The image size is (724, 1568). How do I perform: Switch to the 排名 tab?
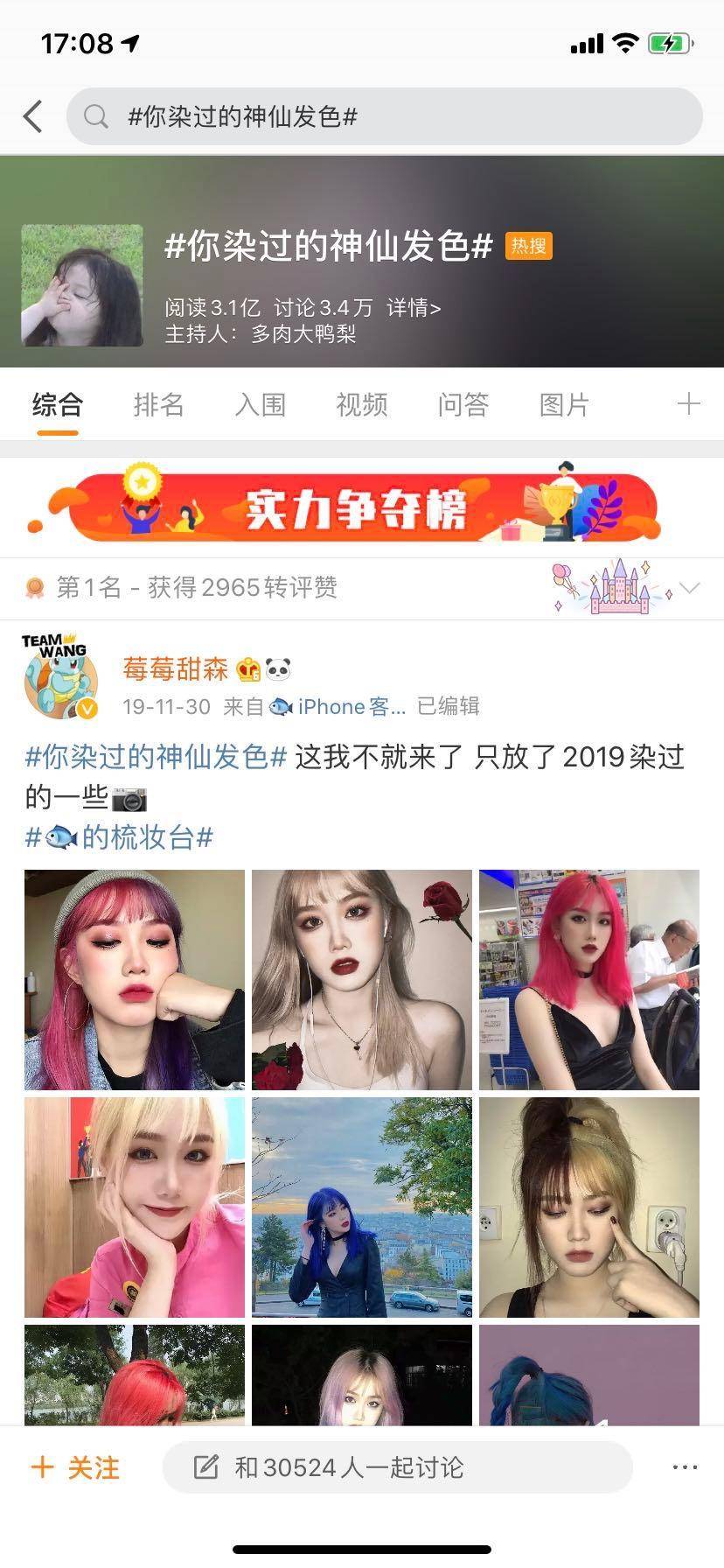158,404
